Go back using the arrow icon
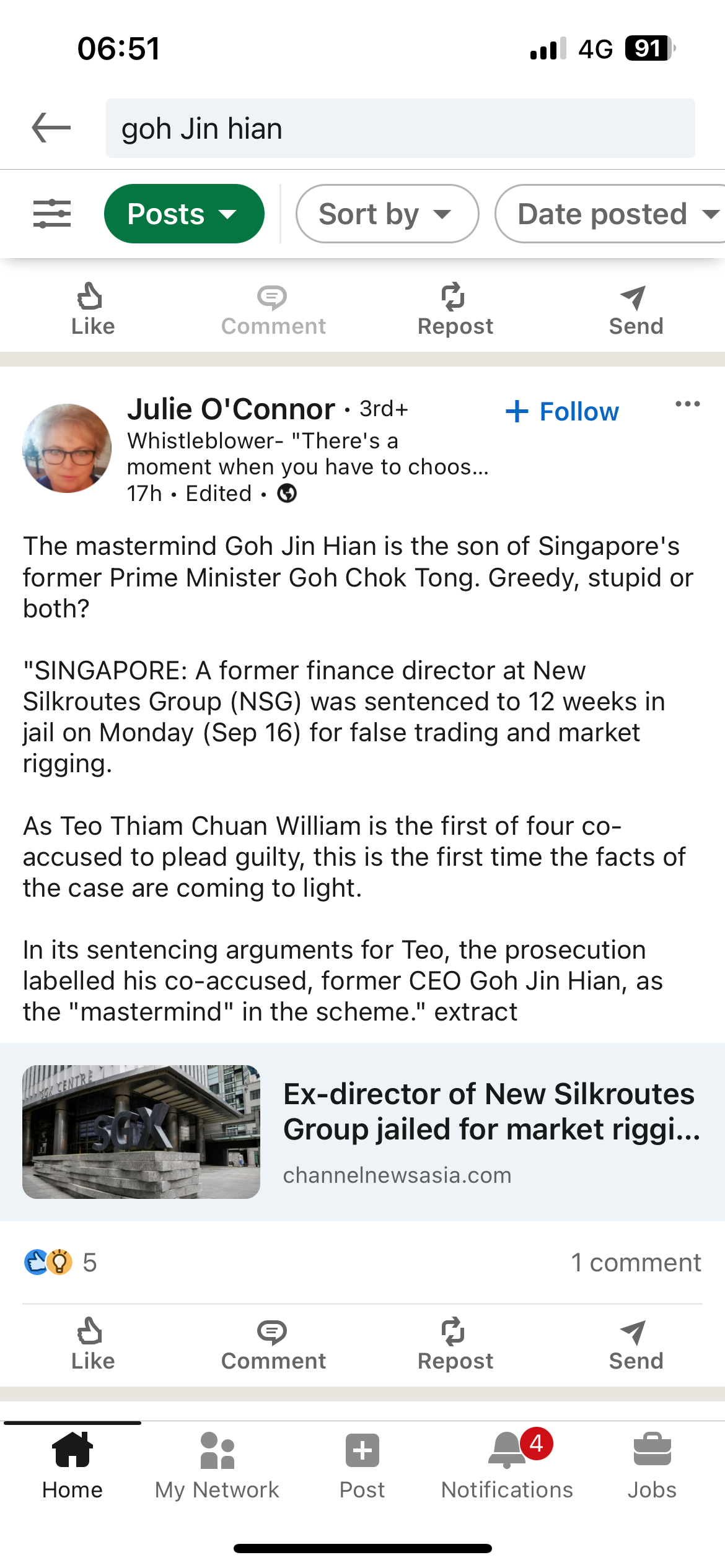The height and width of the screenshot is (1568, 725). pos(51,128)
